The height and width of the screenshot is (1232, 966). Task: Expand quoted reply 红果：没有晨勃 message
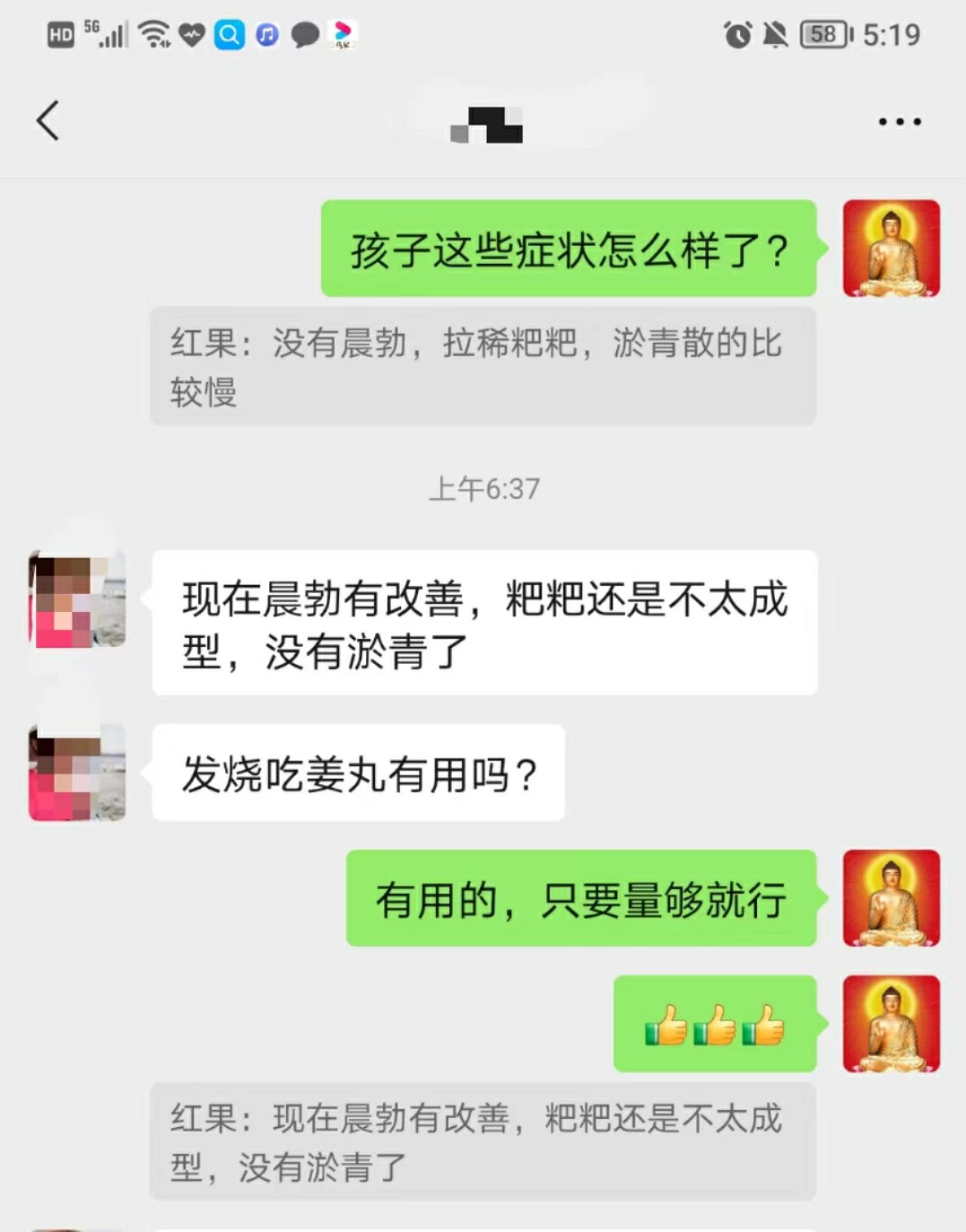483,365
